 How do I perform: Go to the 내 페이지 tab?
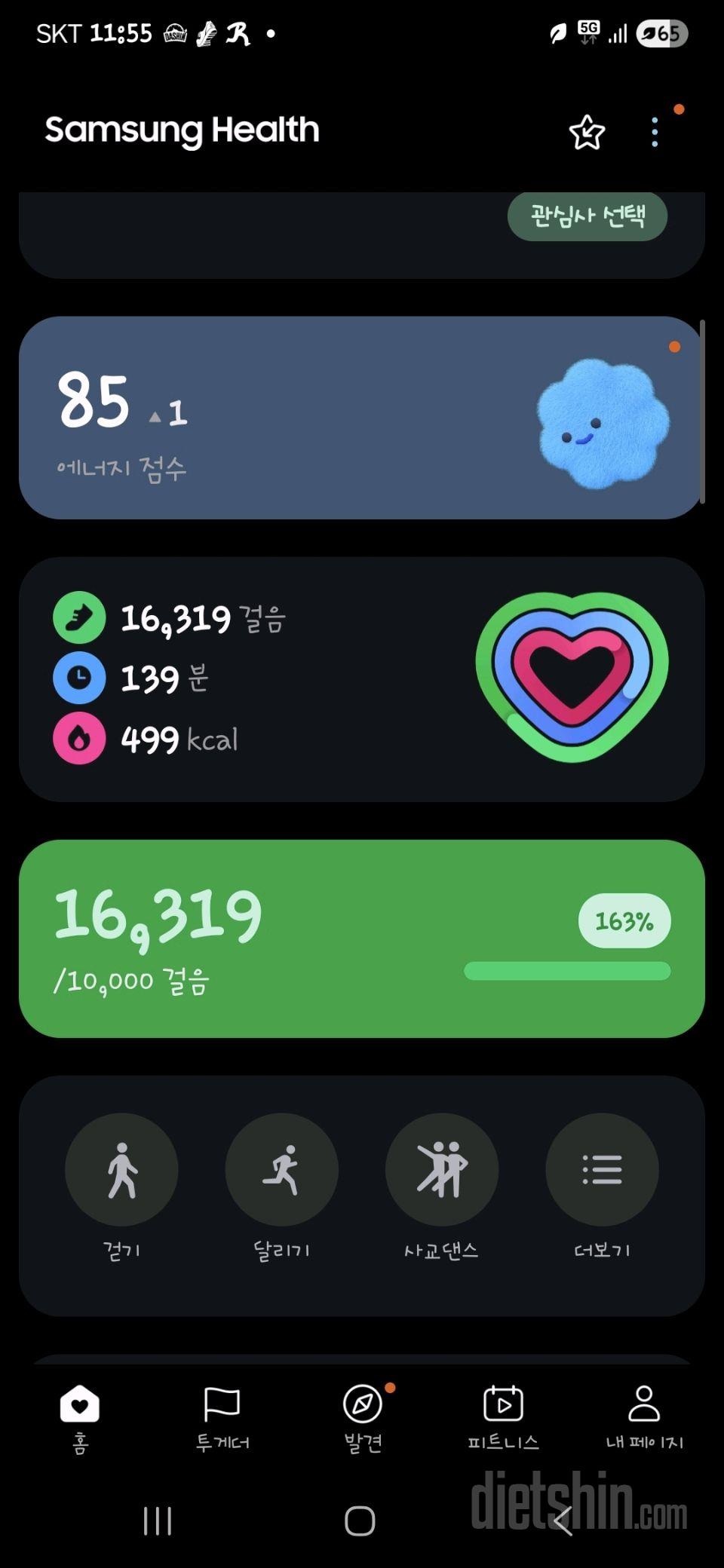tap(644, 1417)
